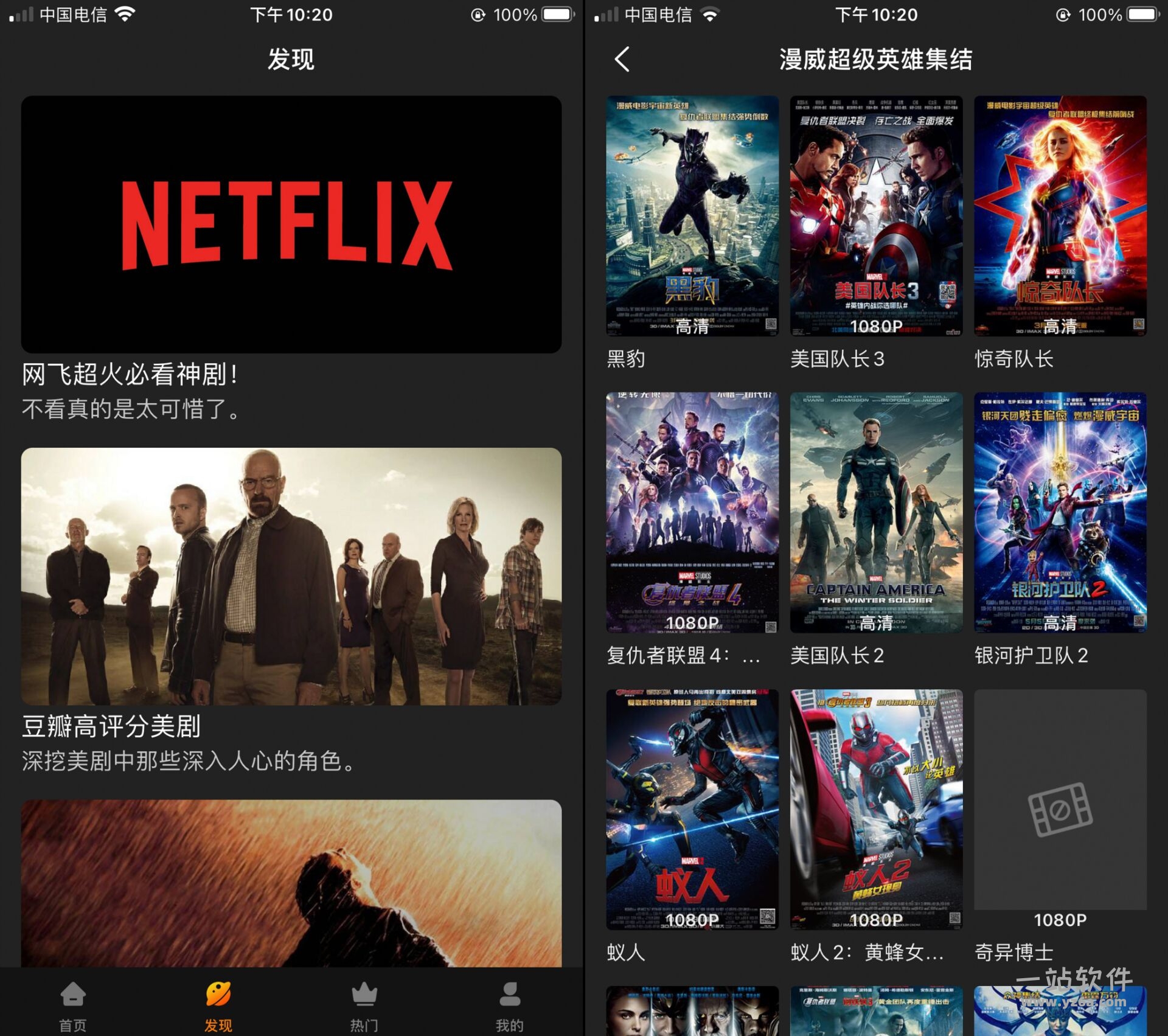1168x1036 pixels.
Task: Go back from the Marvel collection page
Action: point(622,60)
